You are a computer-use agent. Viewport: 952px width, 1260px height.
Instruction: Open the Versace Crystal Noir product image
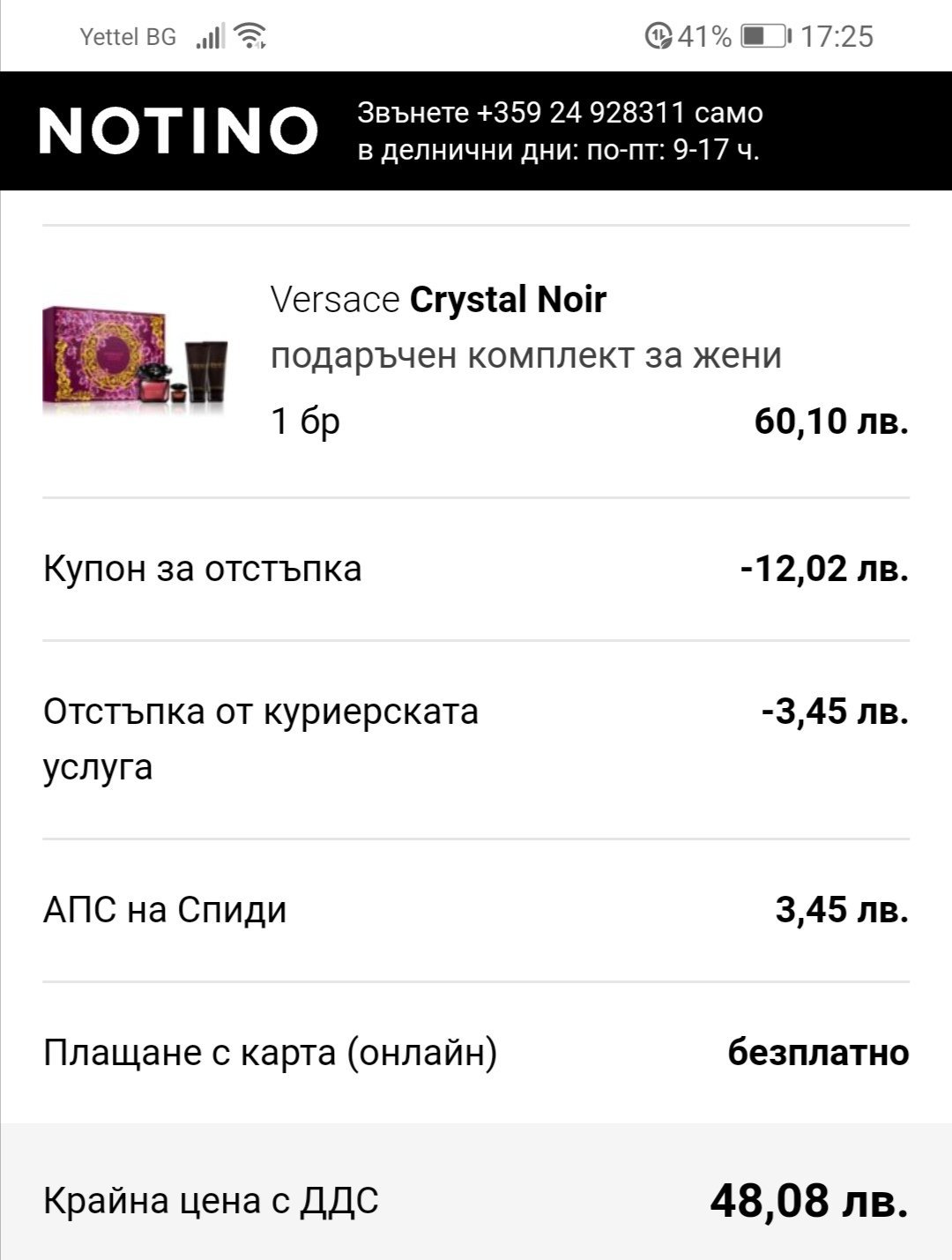click(x=135, y=357)
